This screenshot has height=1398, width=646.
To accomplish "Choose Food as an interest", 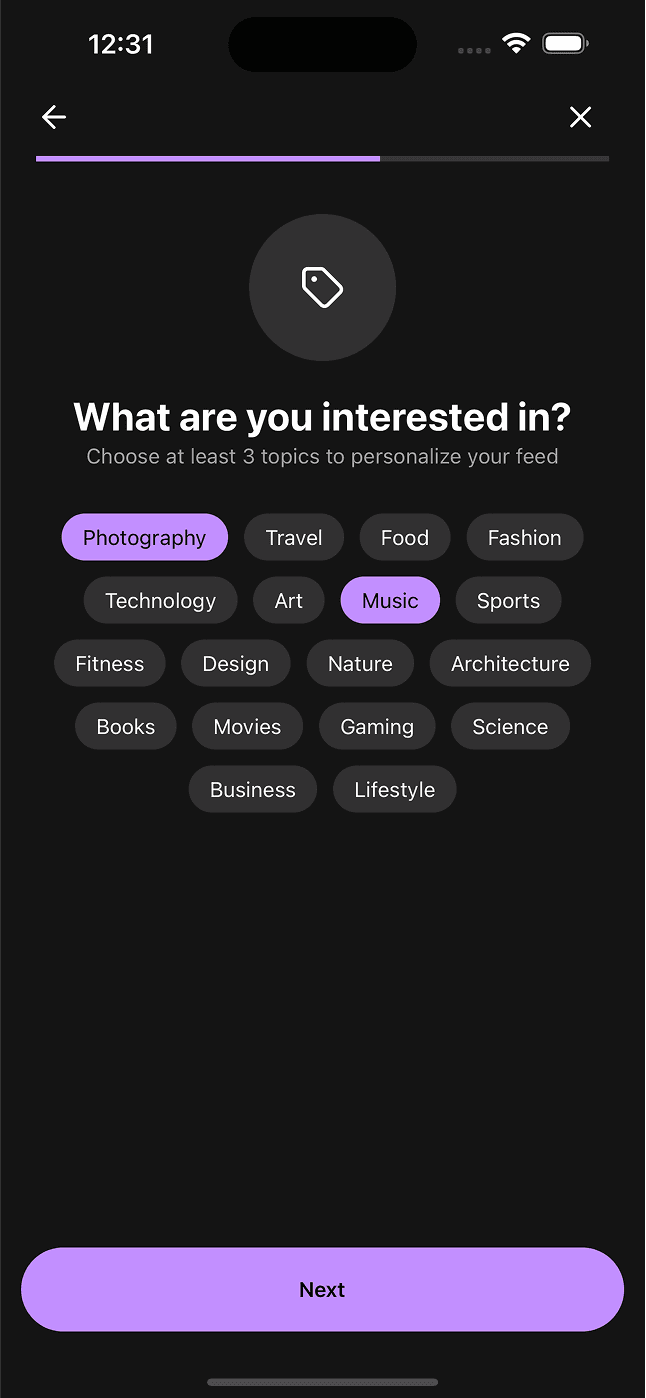I will point(405,538).
